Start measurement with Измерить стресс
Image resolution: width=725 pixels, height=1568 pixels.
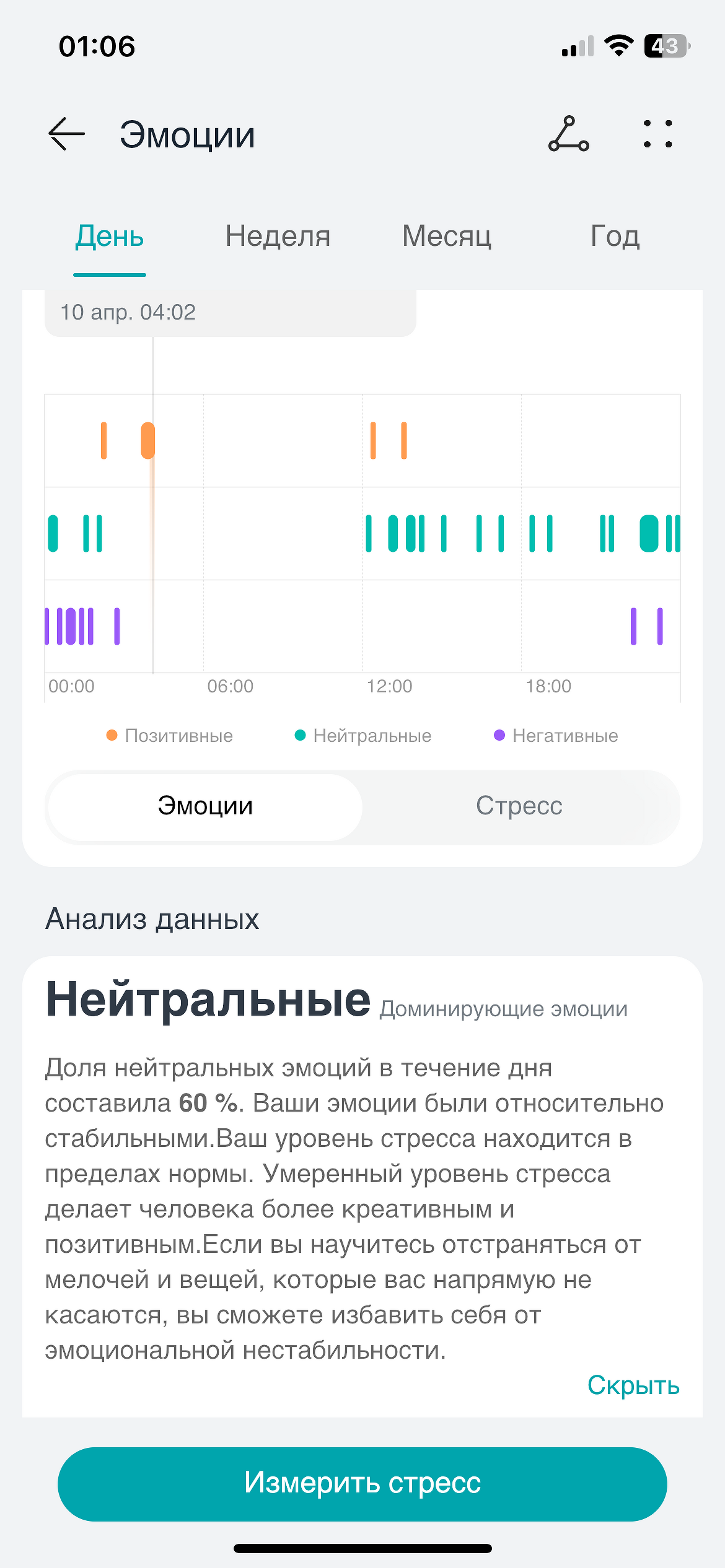[x=362, y=1484]
